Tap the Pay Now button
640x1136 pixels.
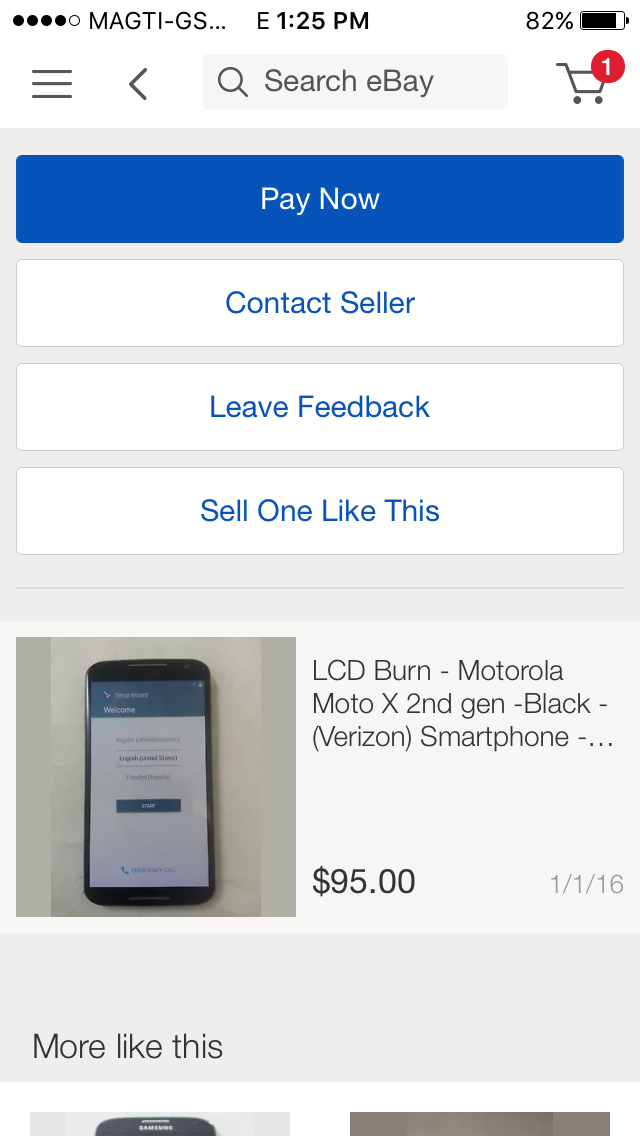coord(320,199)
